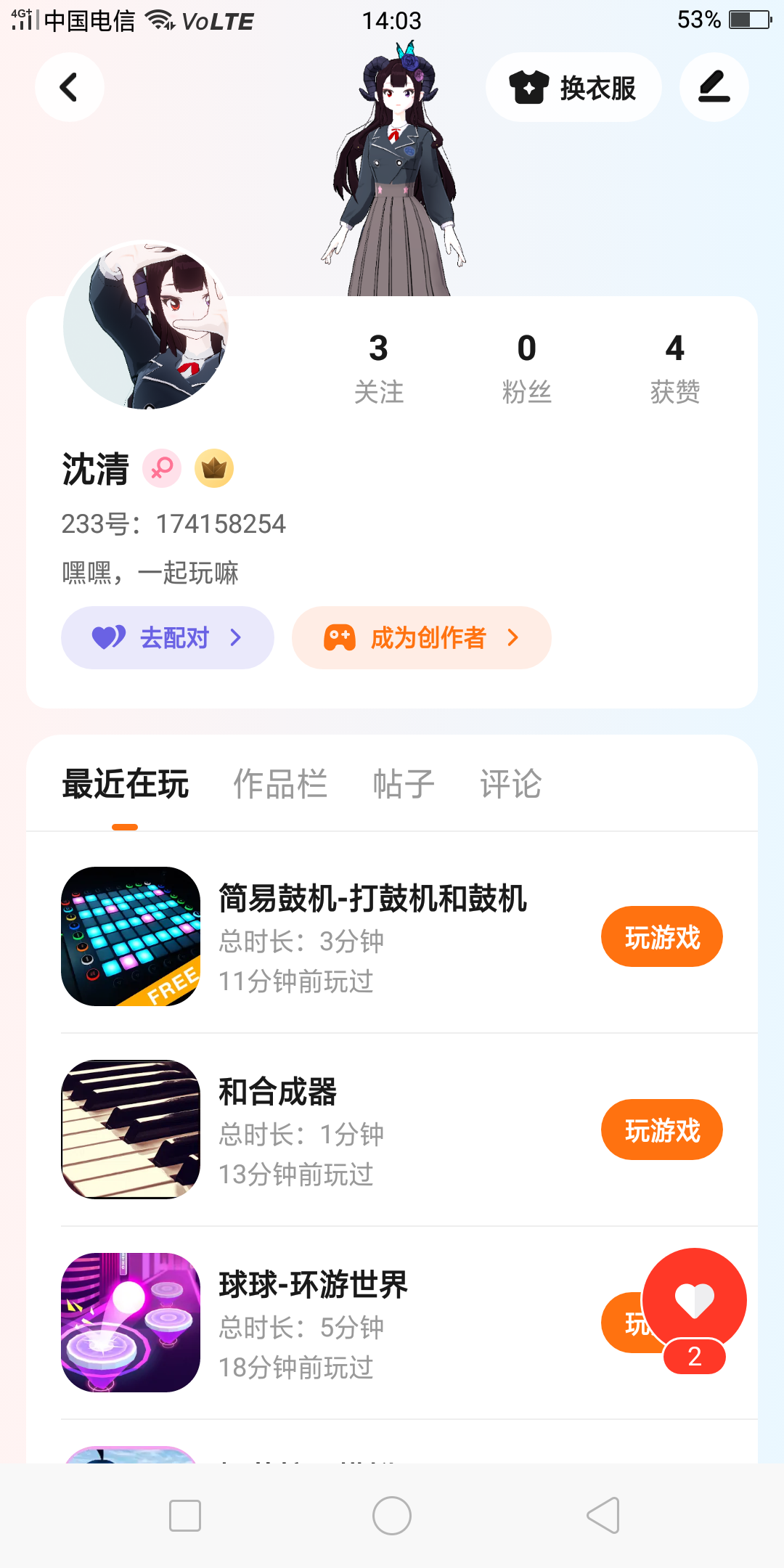Switch to the 帖子 tab
The image size is (784, 1568).
[x=403, y=784]
